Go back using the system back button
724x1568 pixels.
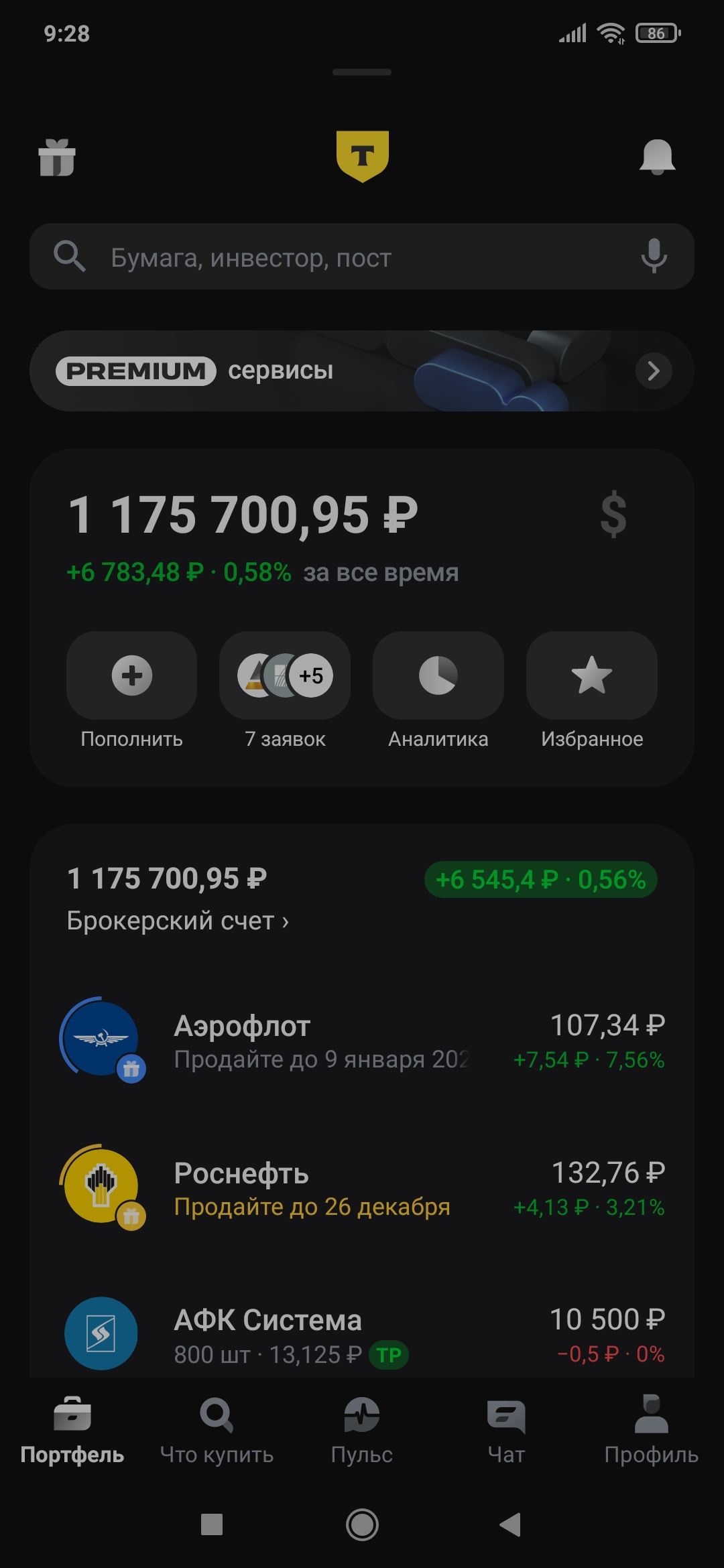coord(511,1525)
